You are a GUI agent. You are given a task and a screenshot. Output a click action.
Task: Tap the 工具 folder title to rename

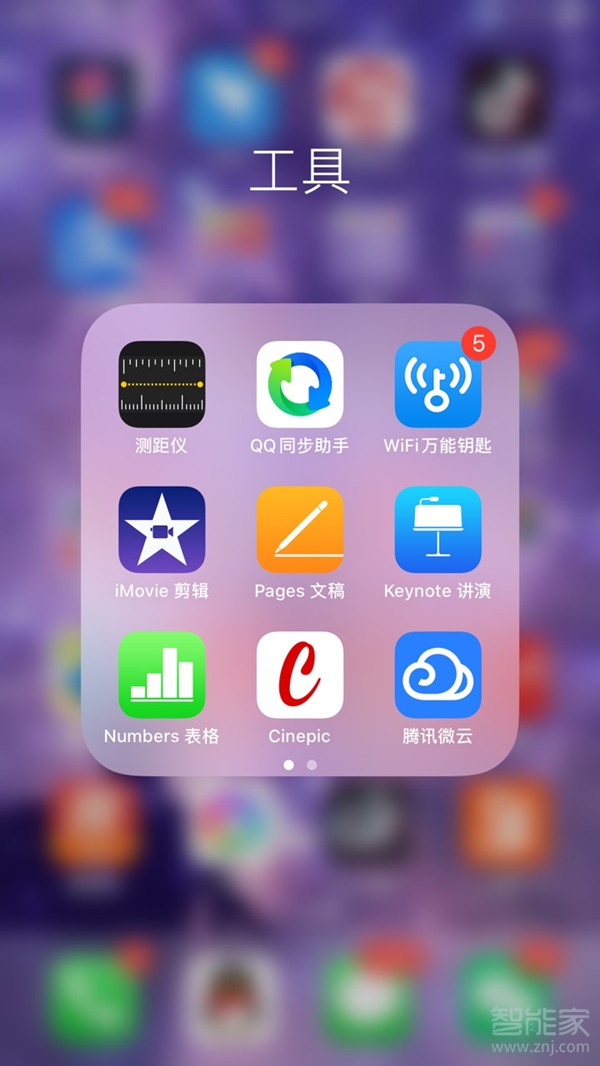coord(300,171)
